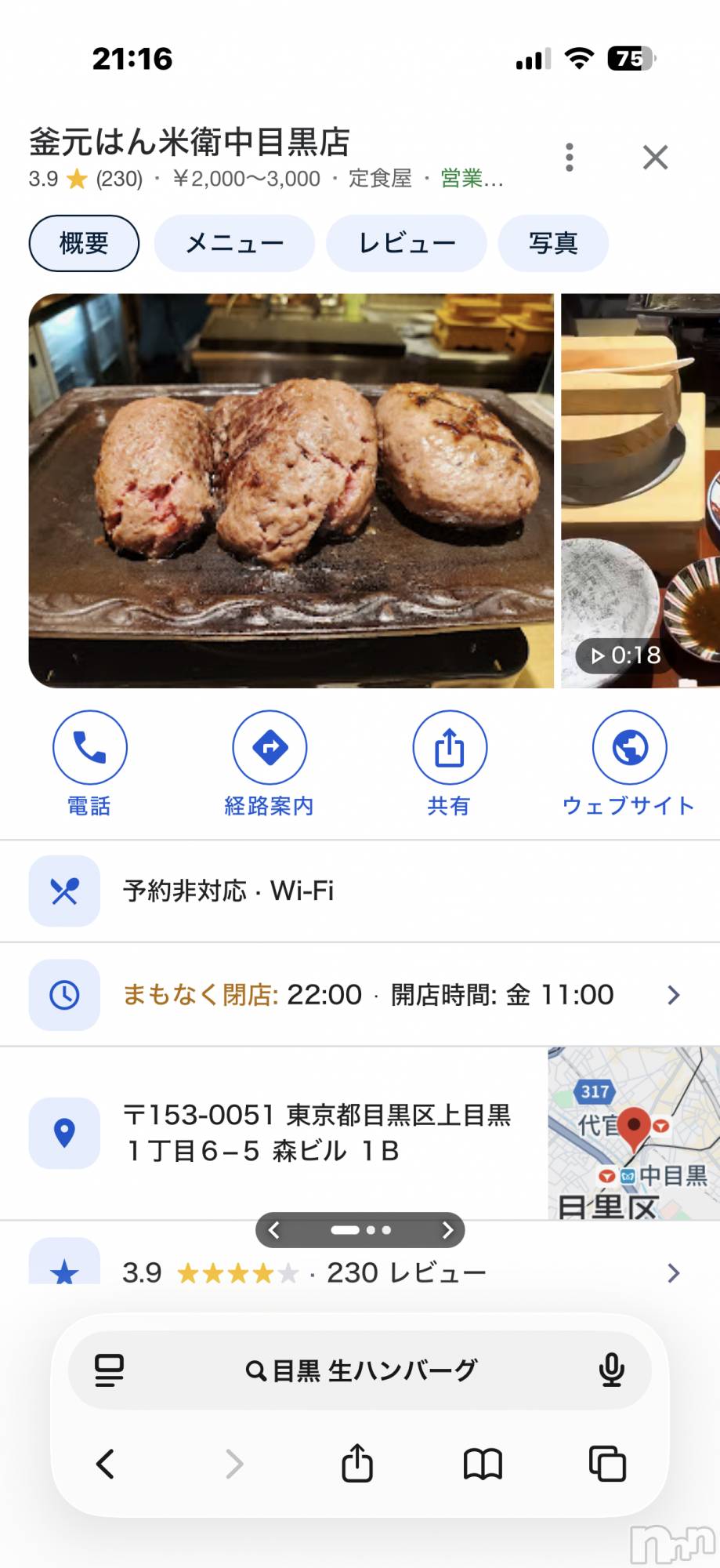Show all open browser tabs

coord(607,1464)
